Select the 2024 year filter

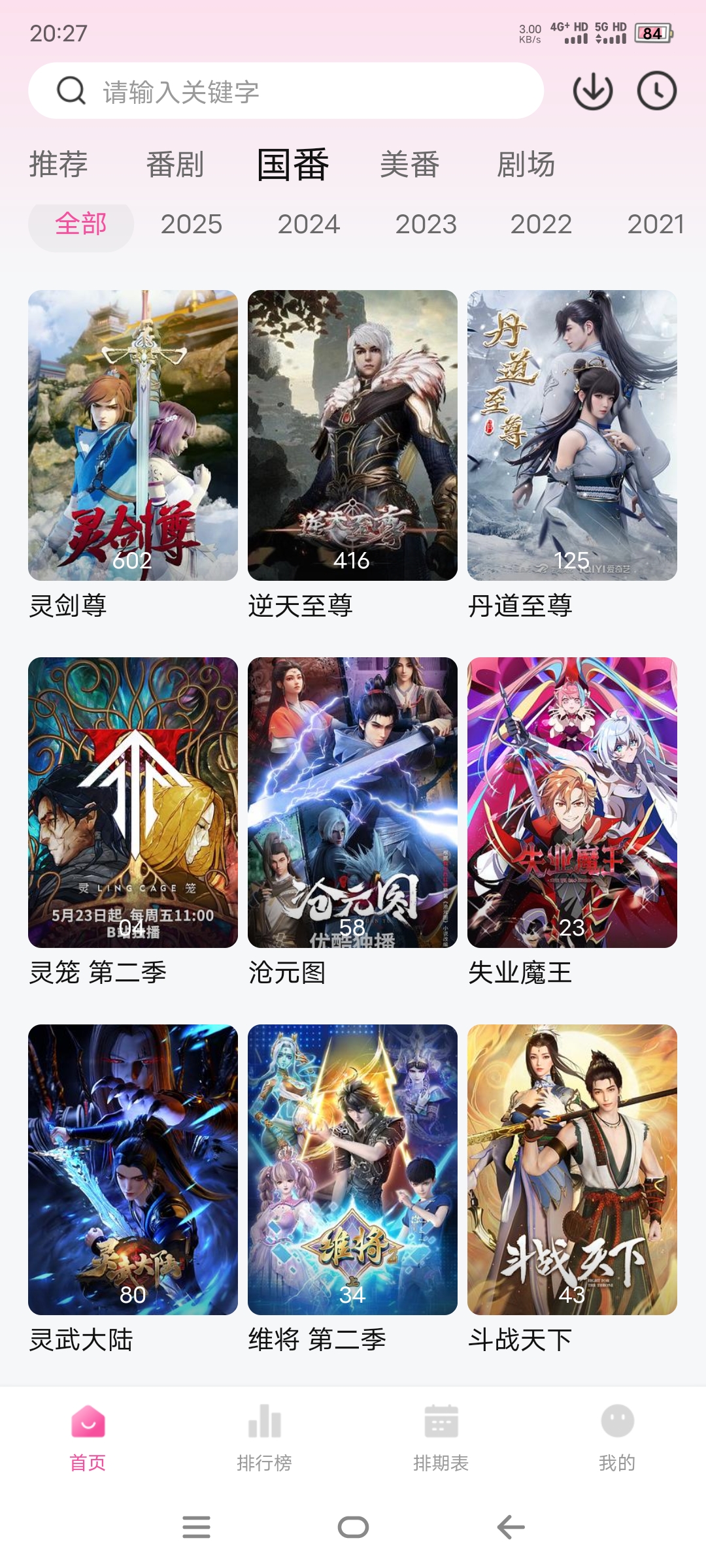click(x=308, y=225)
